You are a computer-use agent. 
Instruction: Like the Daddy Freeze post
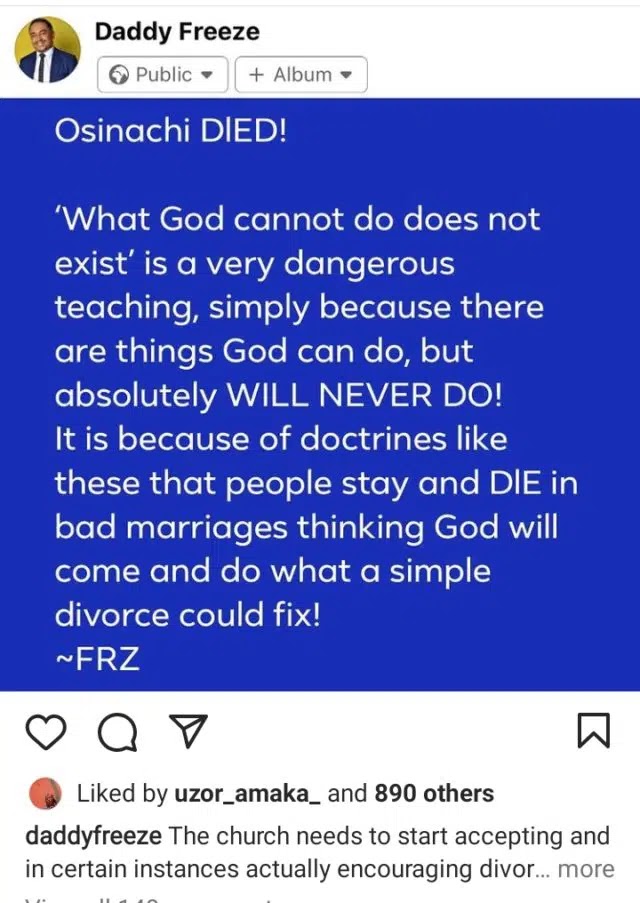(45, 733)
